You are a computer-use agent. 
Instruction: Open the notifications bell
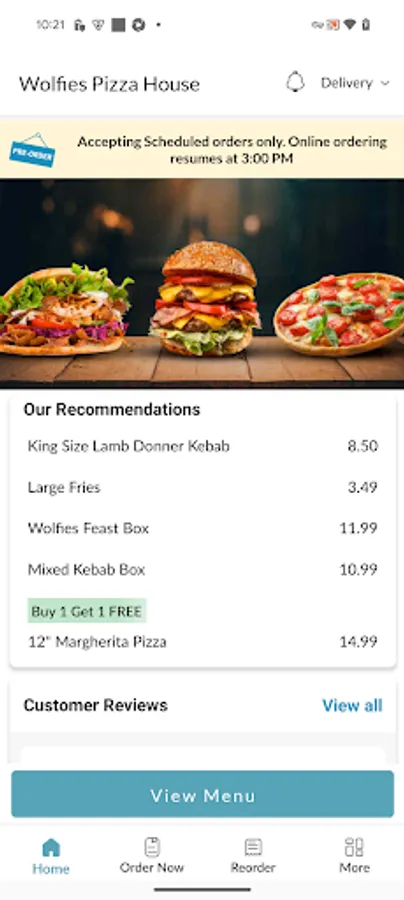(295, 83)
